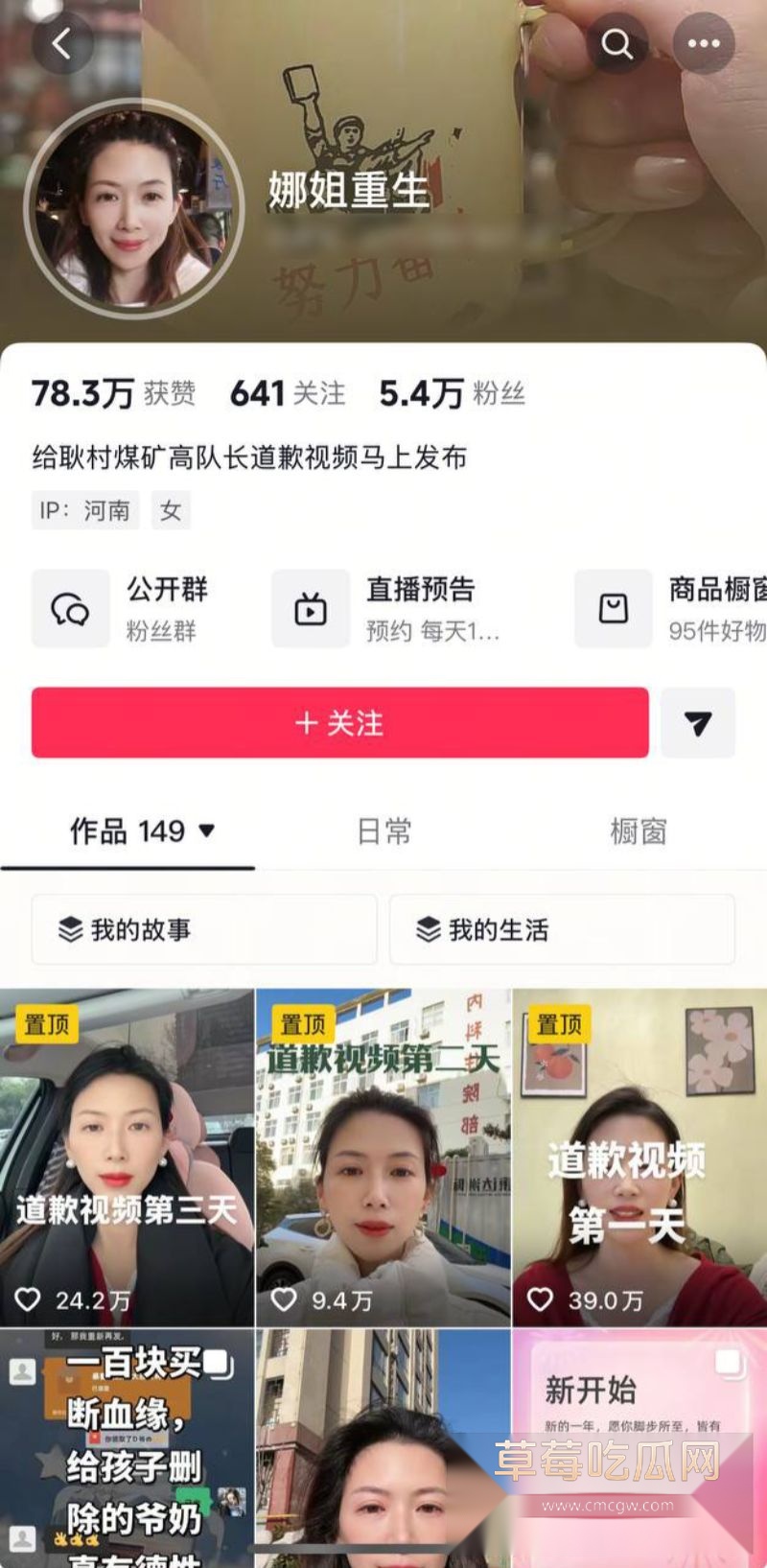Select the IP 河南 location tag
The image size is (767, 1568).
(85, 510)
